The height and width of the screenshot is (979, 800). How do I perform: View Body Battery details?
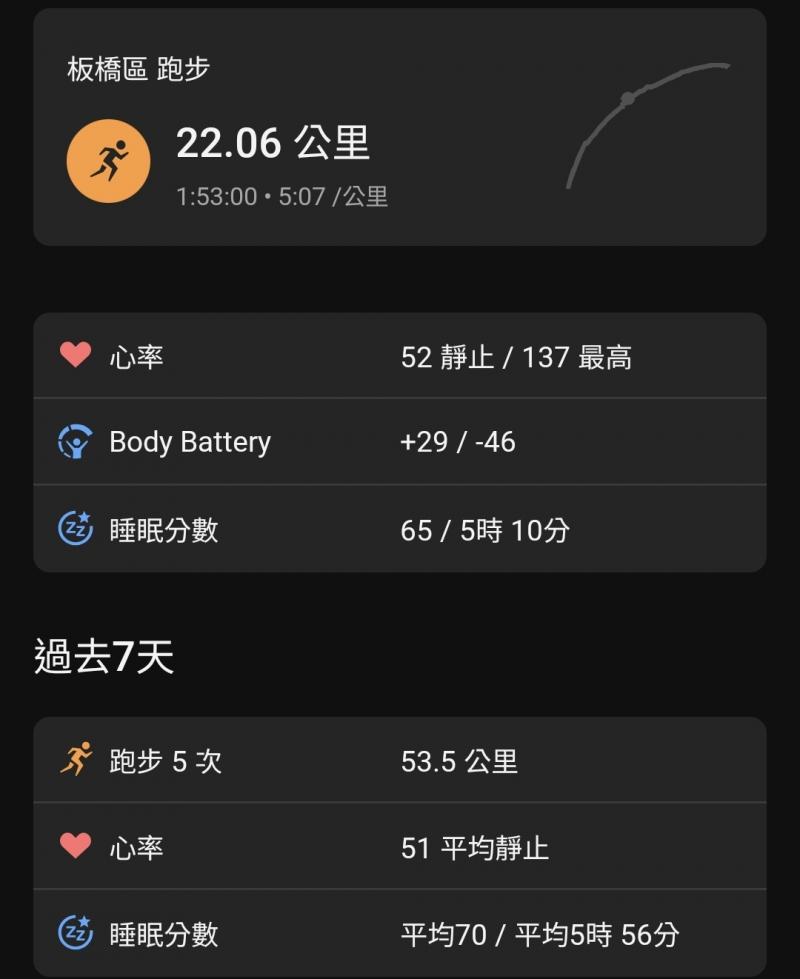[400, 442]
